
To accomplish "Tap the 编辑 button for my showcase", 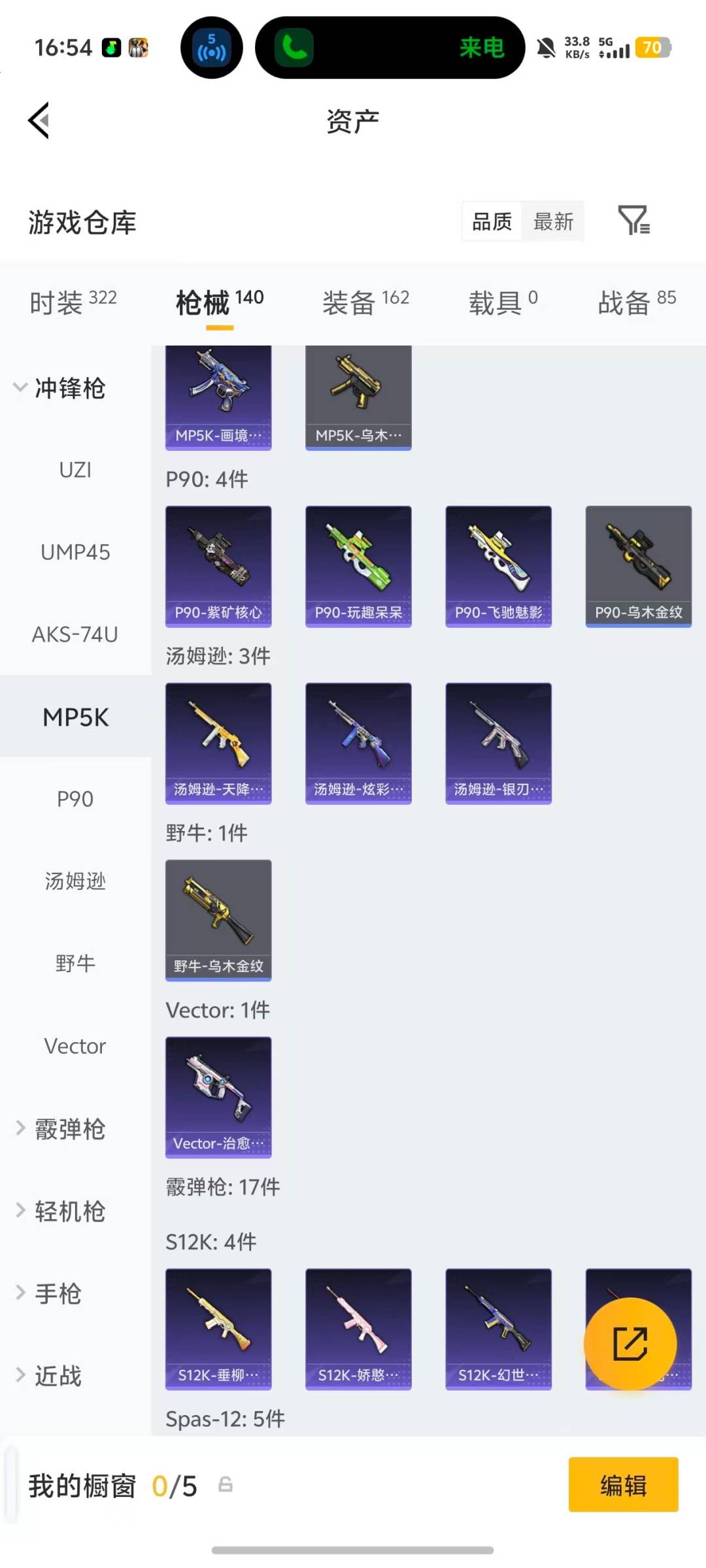I will pos(623,1484).
